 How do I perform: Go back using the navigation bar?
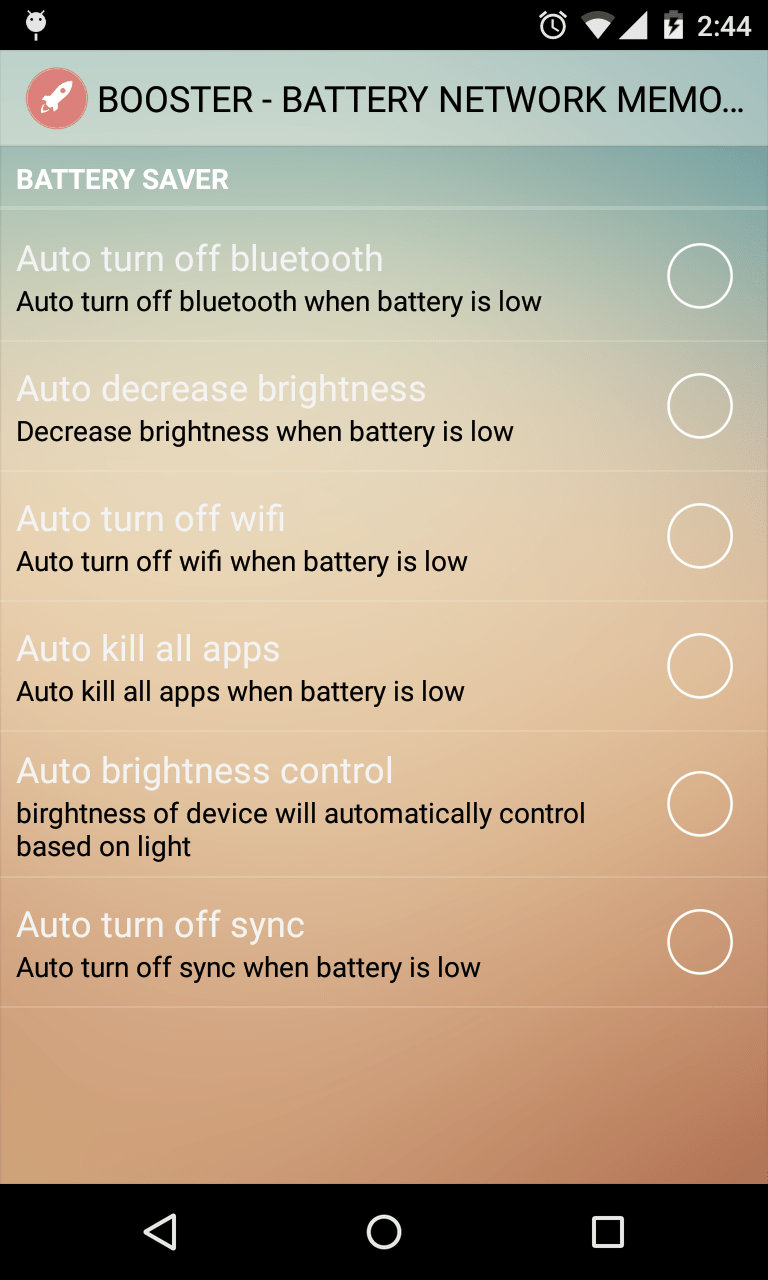click(x=160, y=1232)
